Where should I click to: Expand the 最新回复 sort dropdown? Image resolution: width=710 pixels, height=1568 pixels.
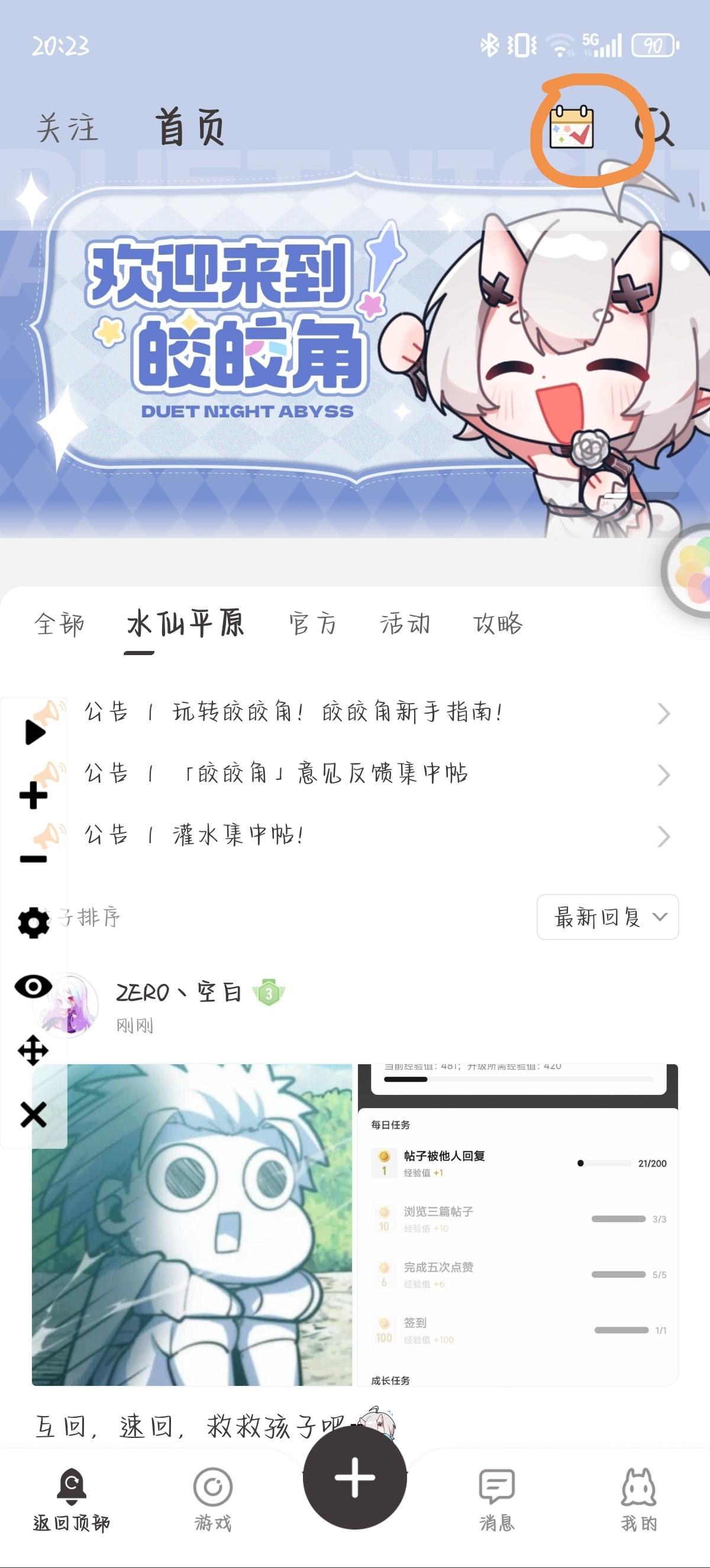pyautogui.click(x=607, y=916)
